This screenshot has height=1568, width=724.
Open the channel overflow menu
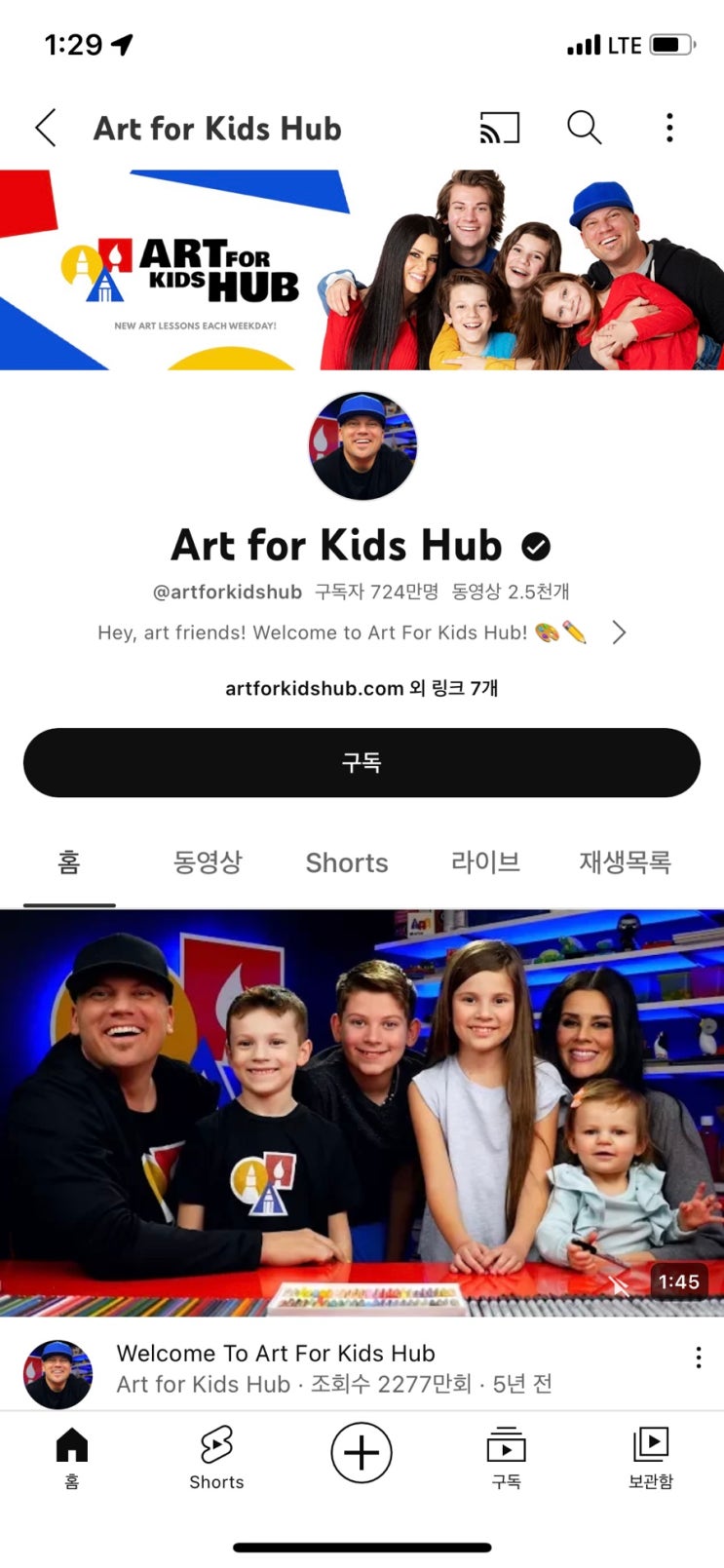[x=669, y=128]
